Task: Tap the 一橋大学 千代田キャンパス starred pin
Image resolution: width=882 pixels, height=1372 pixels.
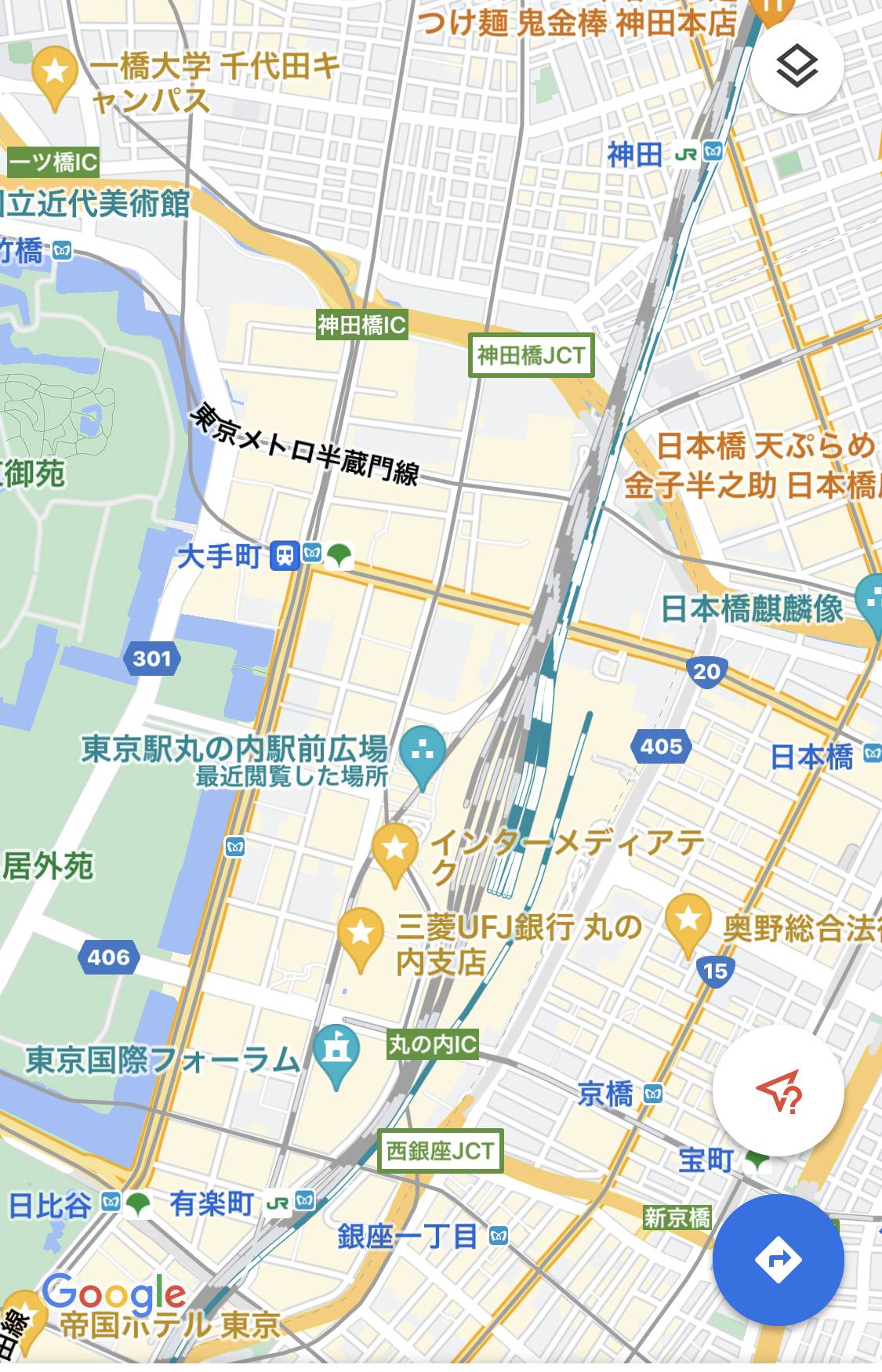Action: [54, 74]
